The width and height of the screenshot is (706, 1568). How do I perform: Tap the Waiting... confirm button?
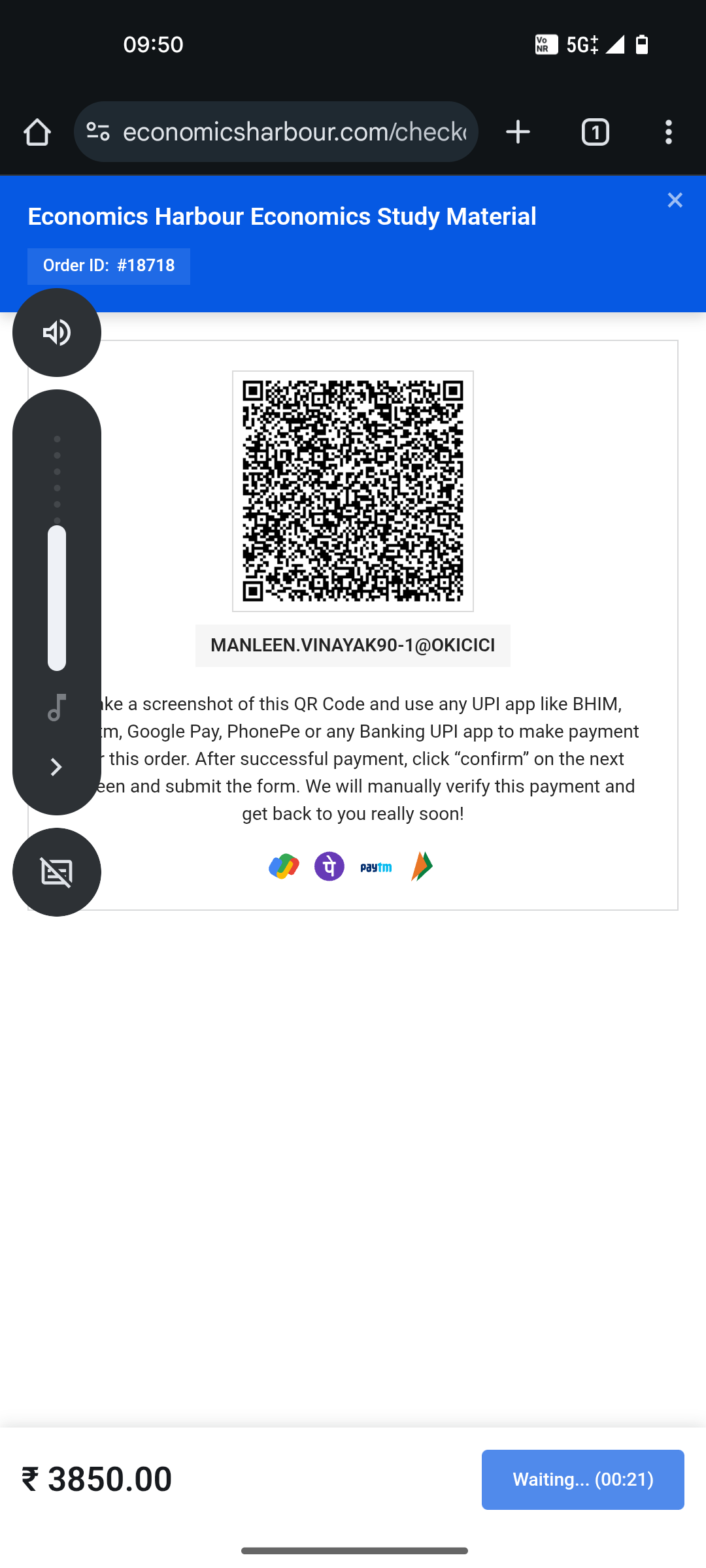tap(582, 1480)
